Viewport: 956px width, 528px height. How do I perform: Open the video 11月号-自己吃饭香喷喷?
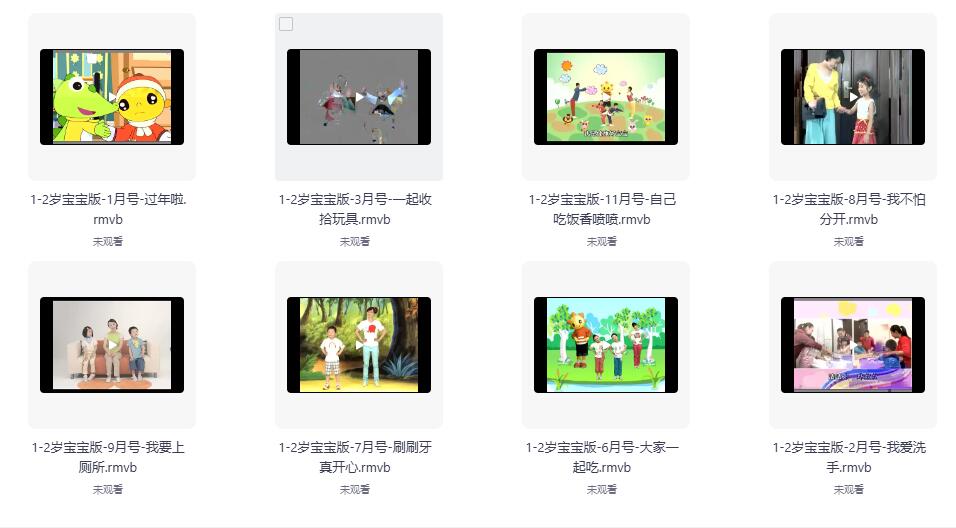point(605,97)
